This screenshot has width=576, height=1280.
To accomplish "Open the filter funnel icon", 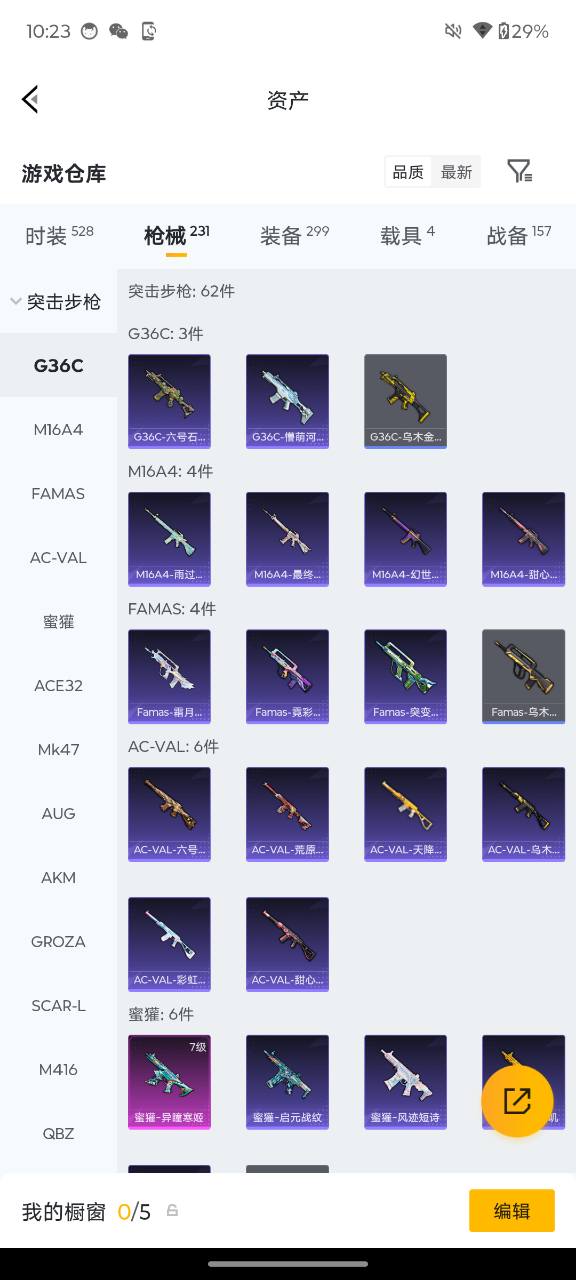I will click(x=519, y=171).
